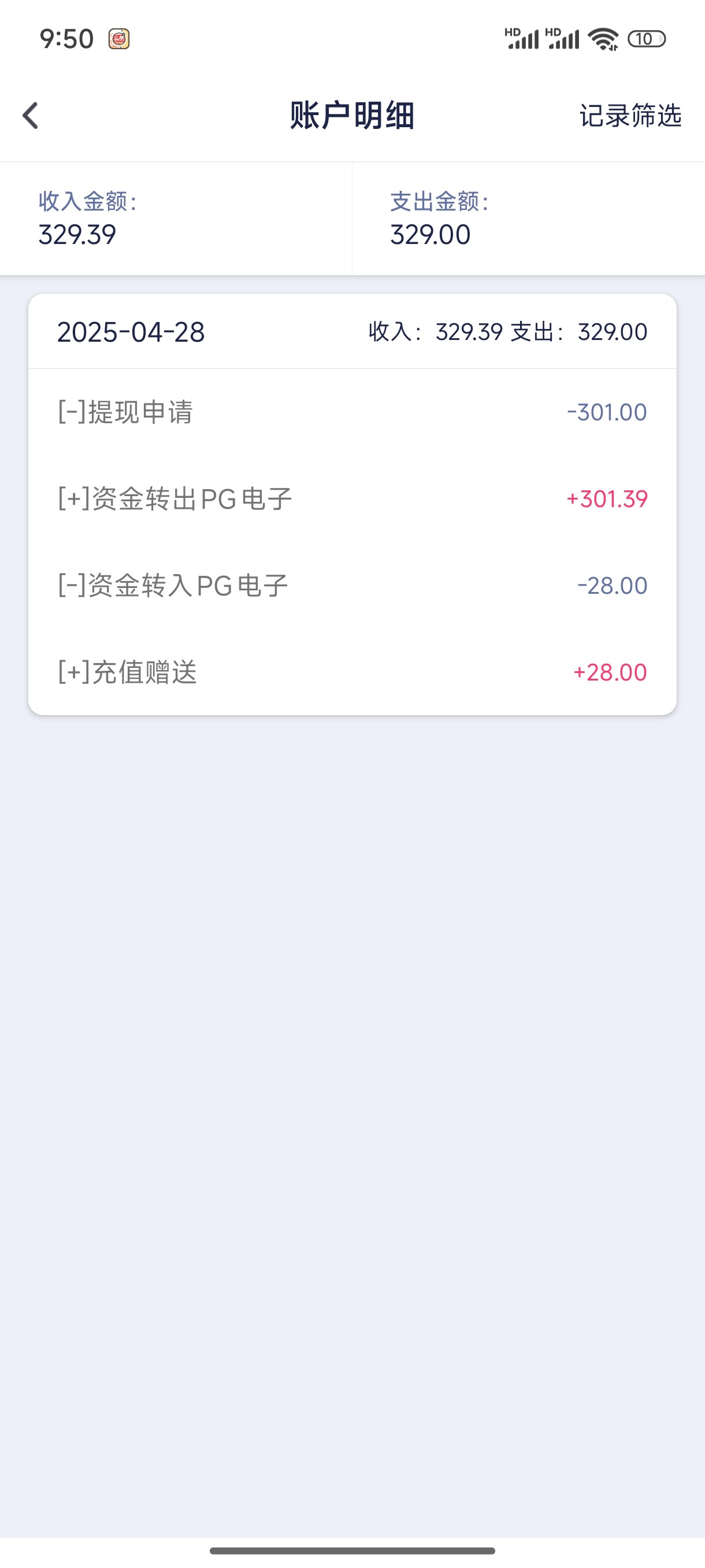705x1568 pixels.
Task: Open the 记录筛选 record filter
Action: click(x=629, y=116)
